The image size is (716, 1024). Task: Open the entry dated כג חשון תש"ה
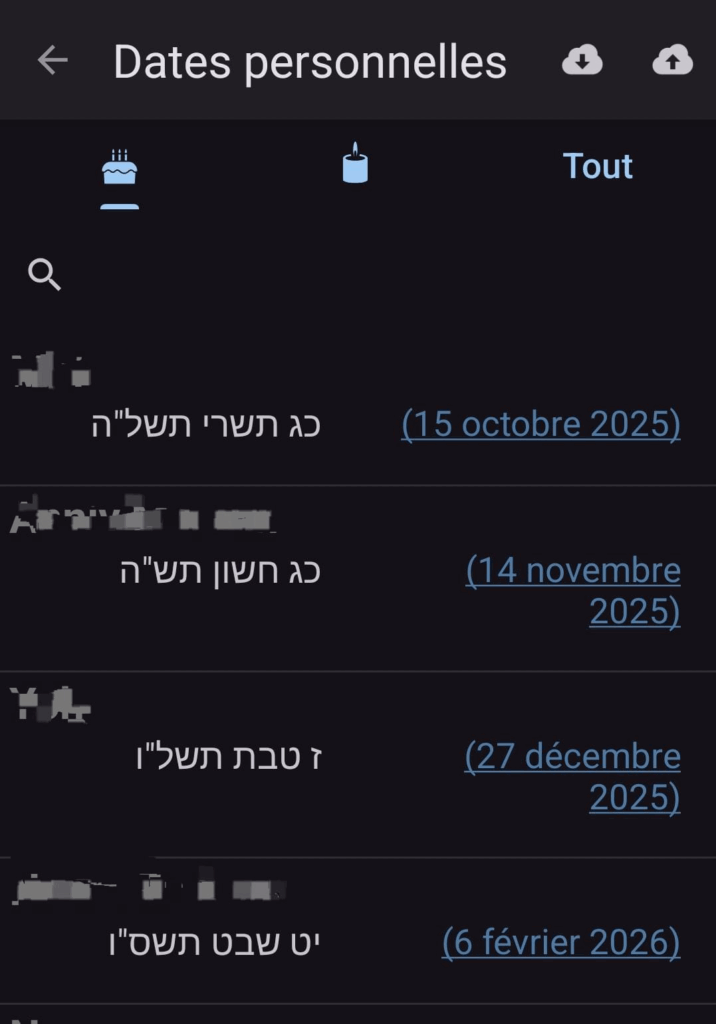[x=219, y=572]
